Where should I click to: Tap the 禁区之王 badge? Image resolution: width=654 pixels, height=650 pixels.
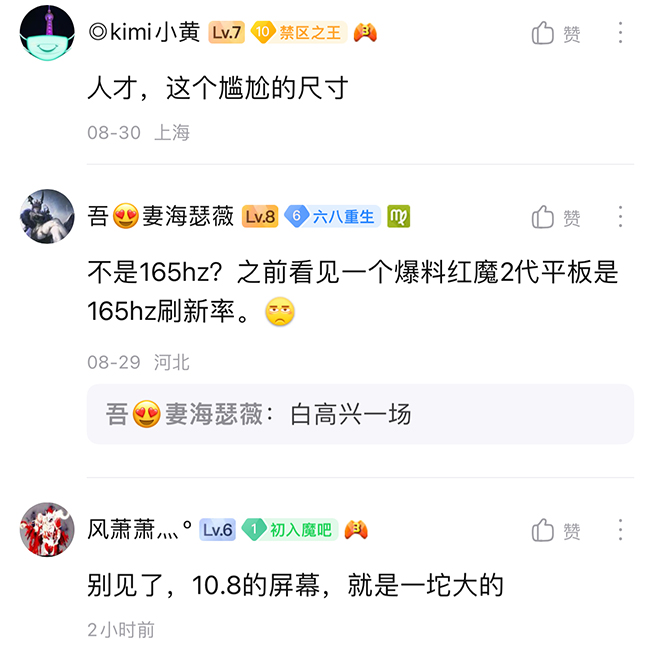coord(298,33)
